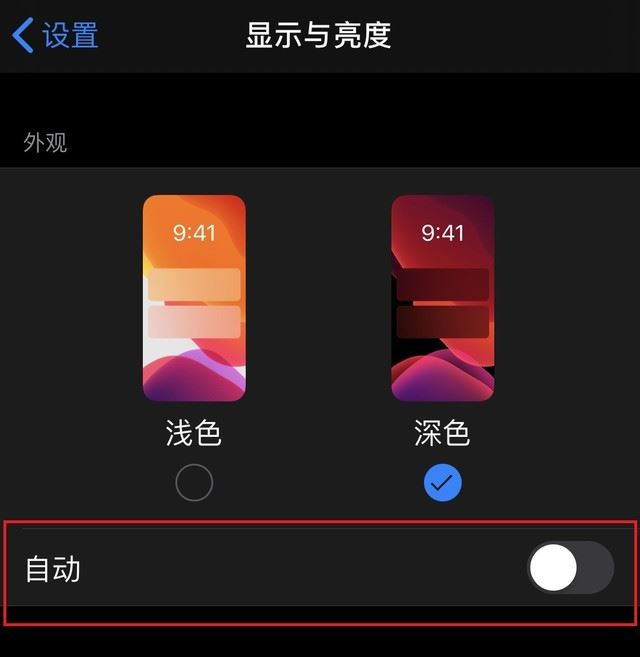Toggle the 自动 switch on
The height and width of the screenshot is (657, 640).
tap(570, 568)
